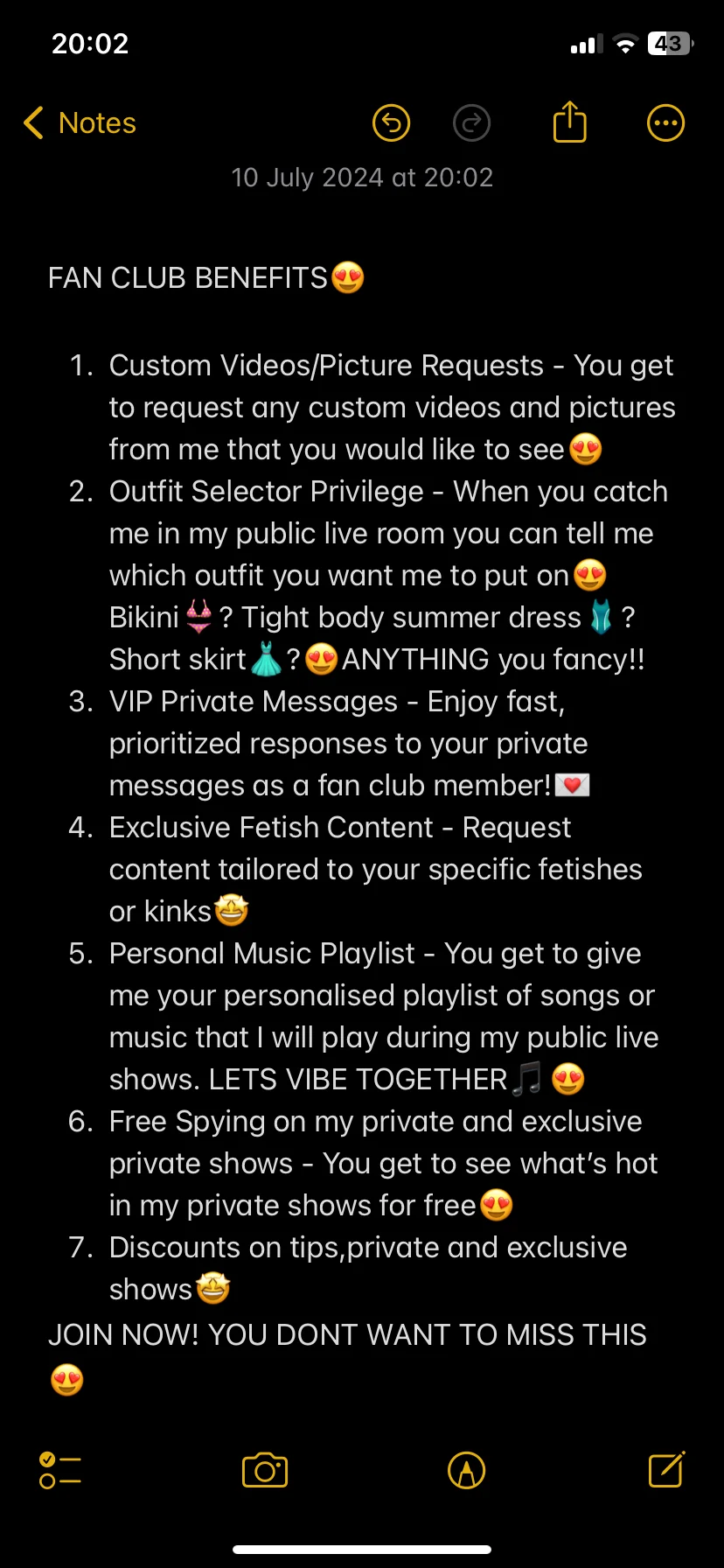The image size is (724, 1568).
Task: Undo the last edit
Action: (x=391, y=123)
